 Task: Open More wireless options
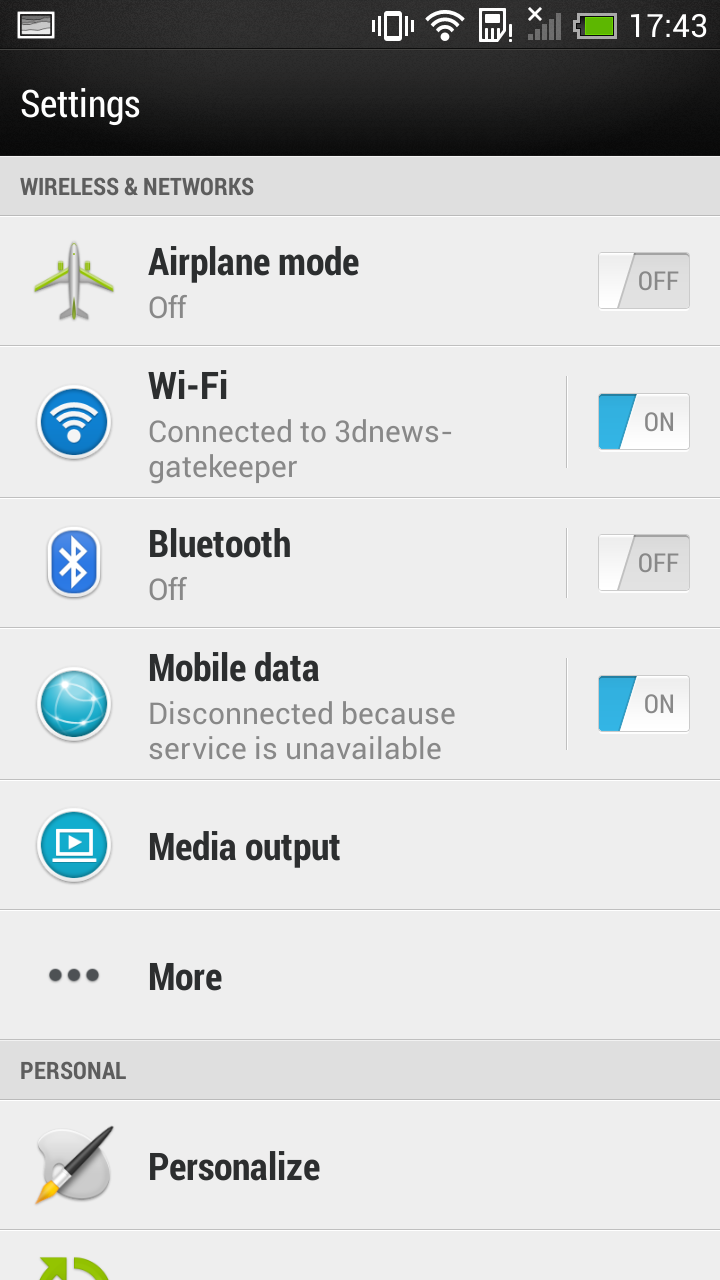pyautogui.click(x=360, y=975)
